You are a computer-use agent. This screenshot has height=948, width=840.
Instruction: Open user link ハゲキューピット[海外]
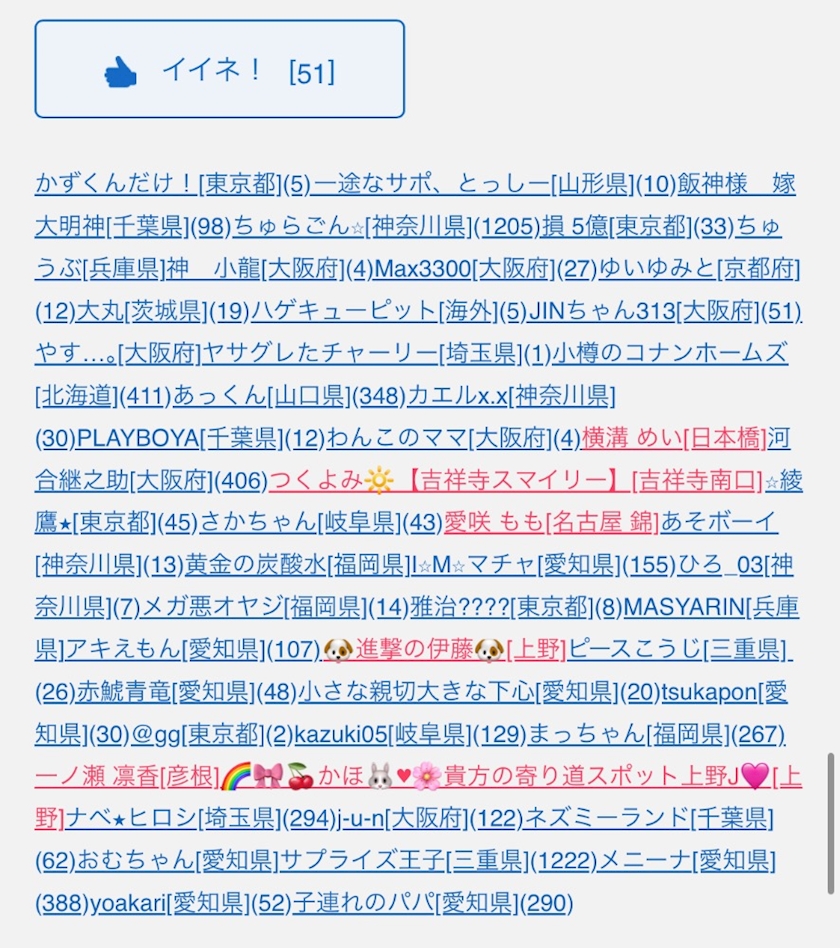point(374,311)
